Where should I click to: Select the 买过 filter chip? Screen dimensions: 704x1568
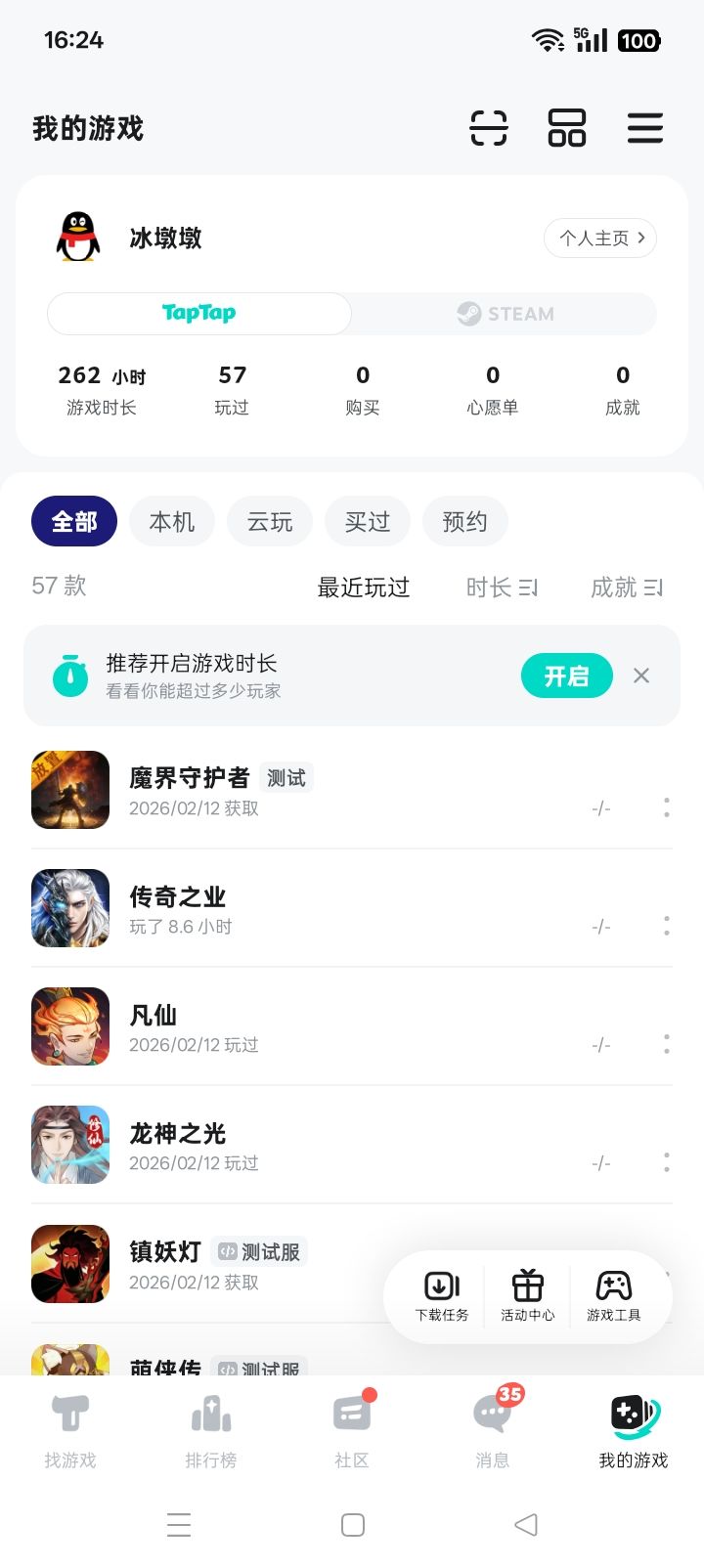(368, 521)
